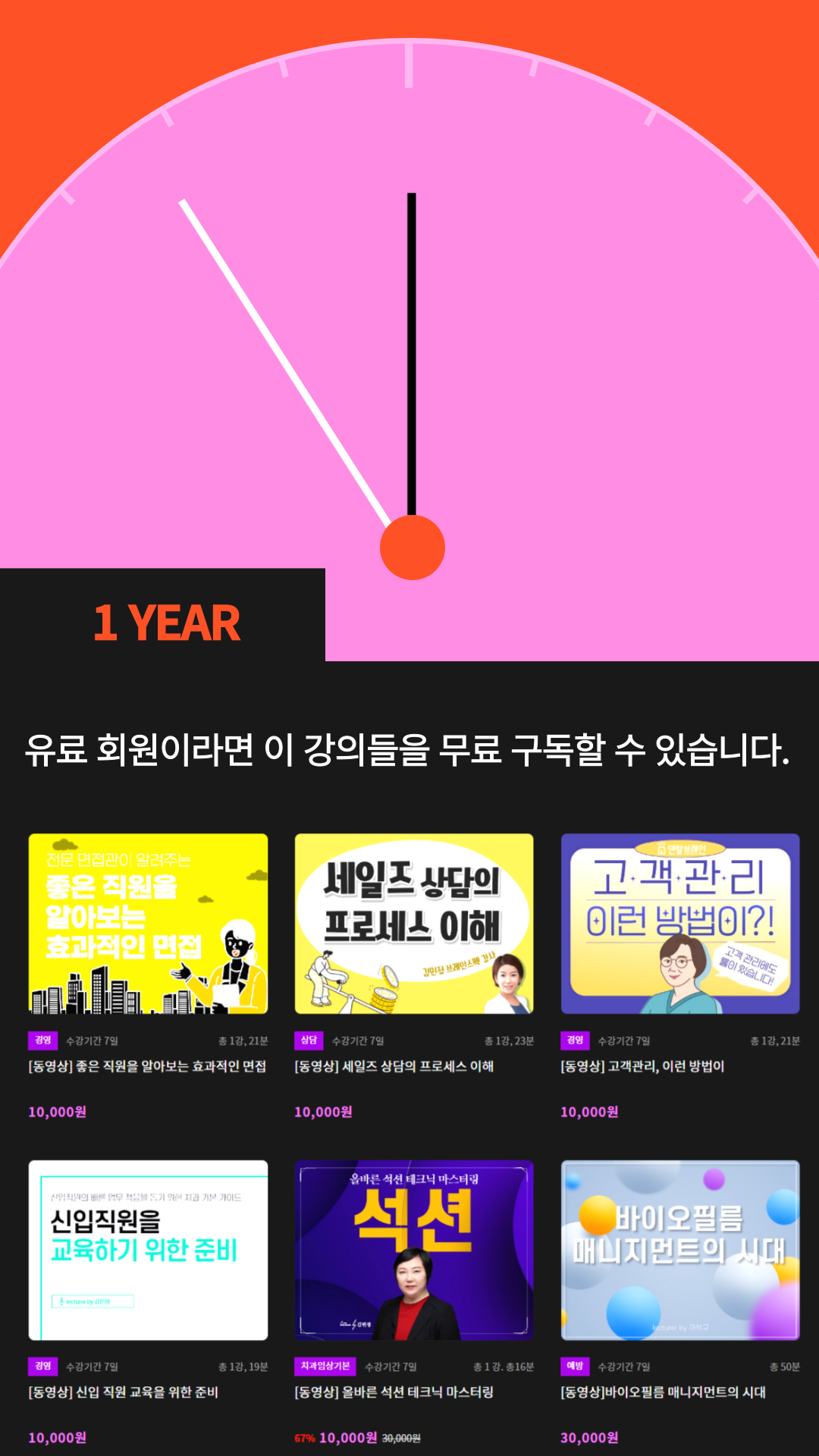The height and width of the screenshot is (1456, 819).
Task: Open the 신입 직원 교육을 위한 준비 course
Action: 148,1250
